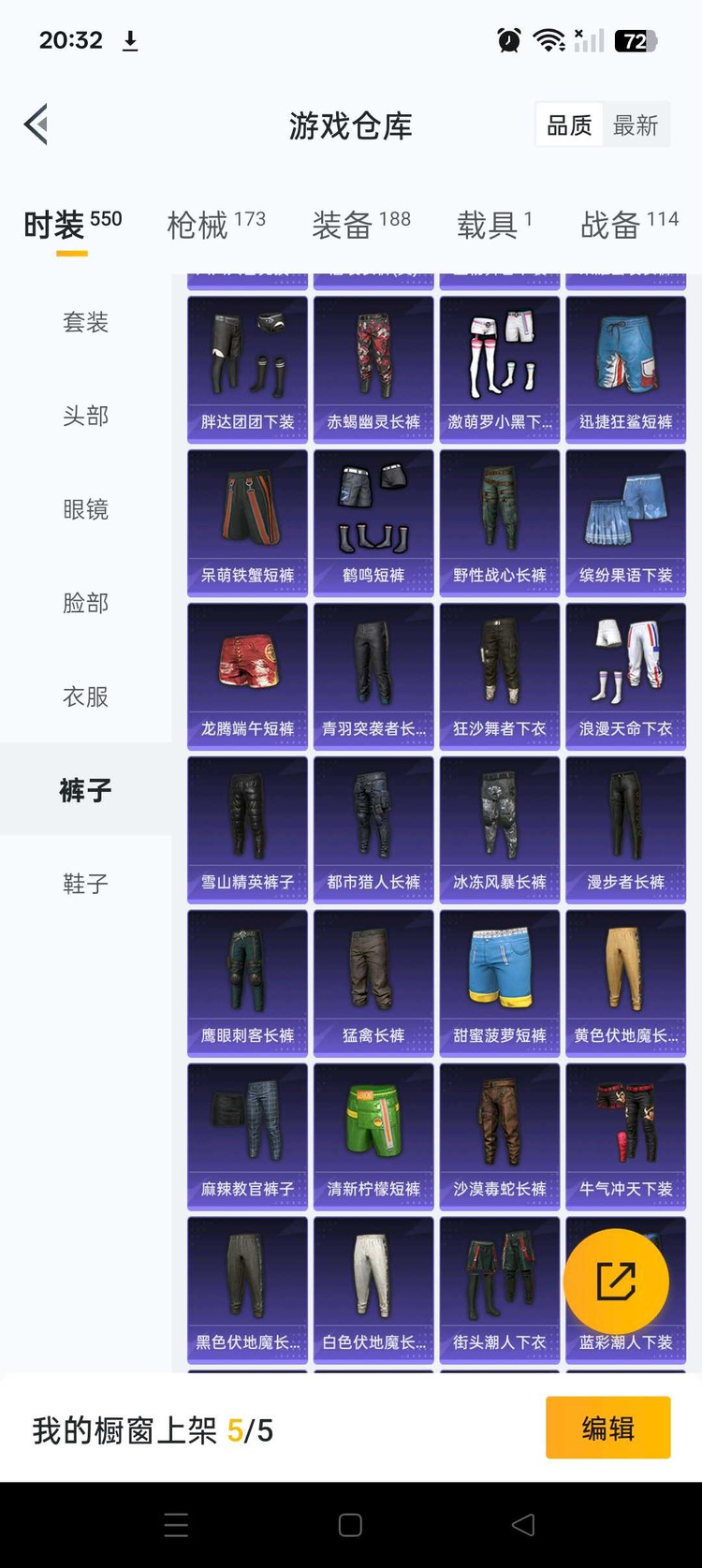Image resolution: width=702 pixels, height=1568 pixels.
Task: Sort the warehouse by 品质
Action: [569, 125]
